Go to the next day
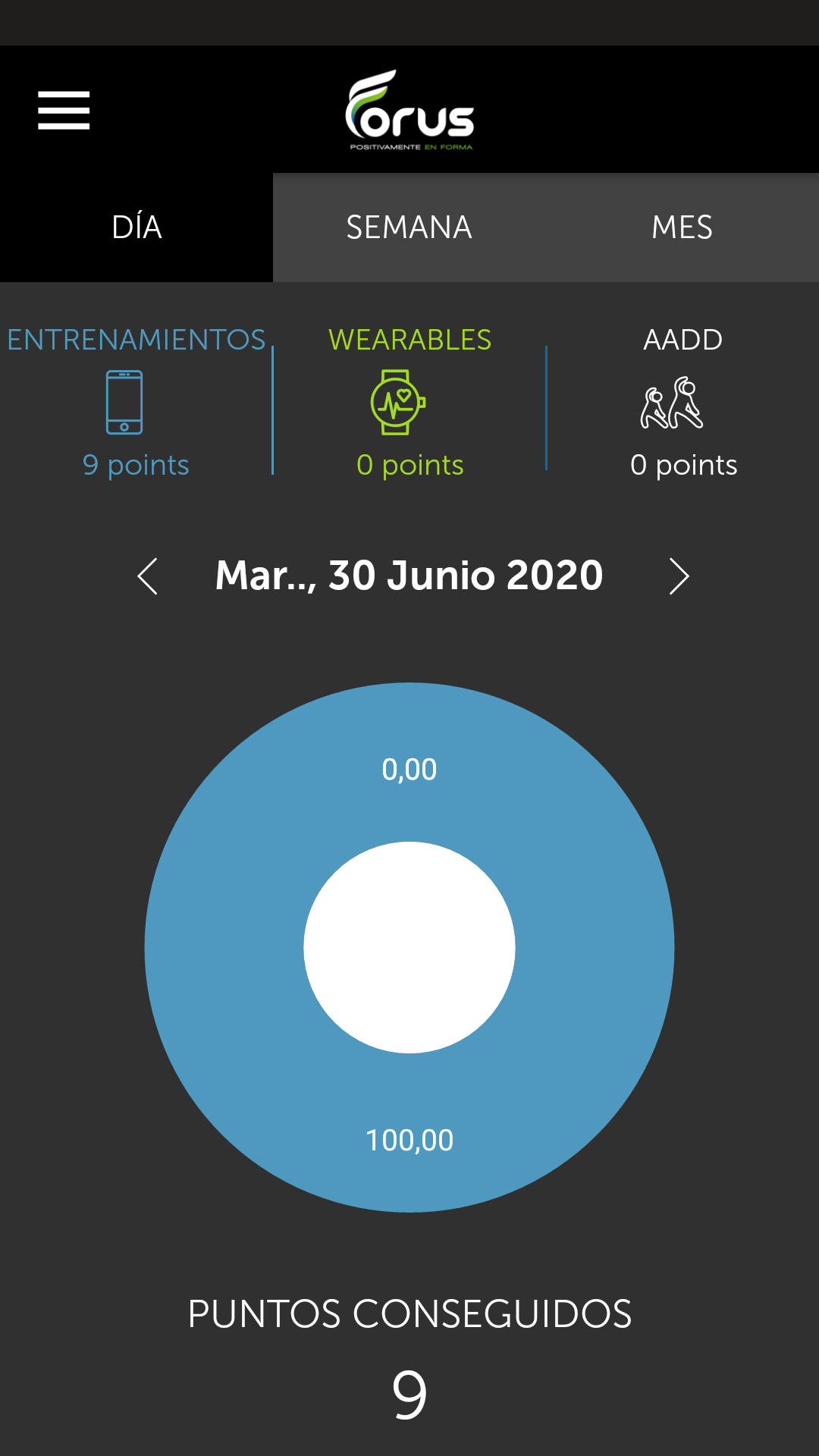819x1456 pixels. [x=679, y=576]
